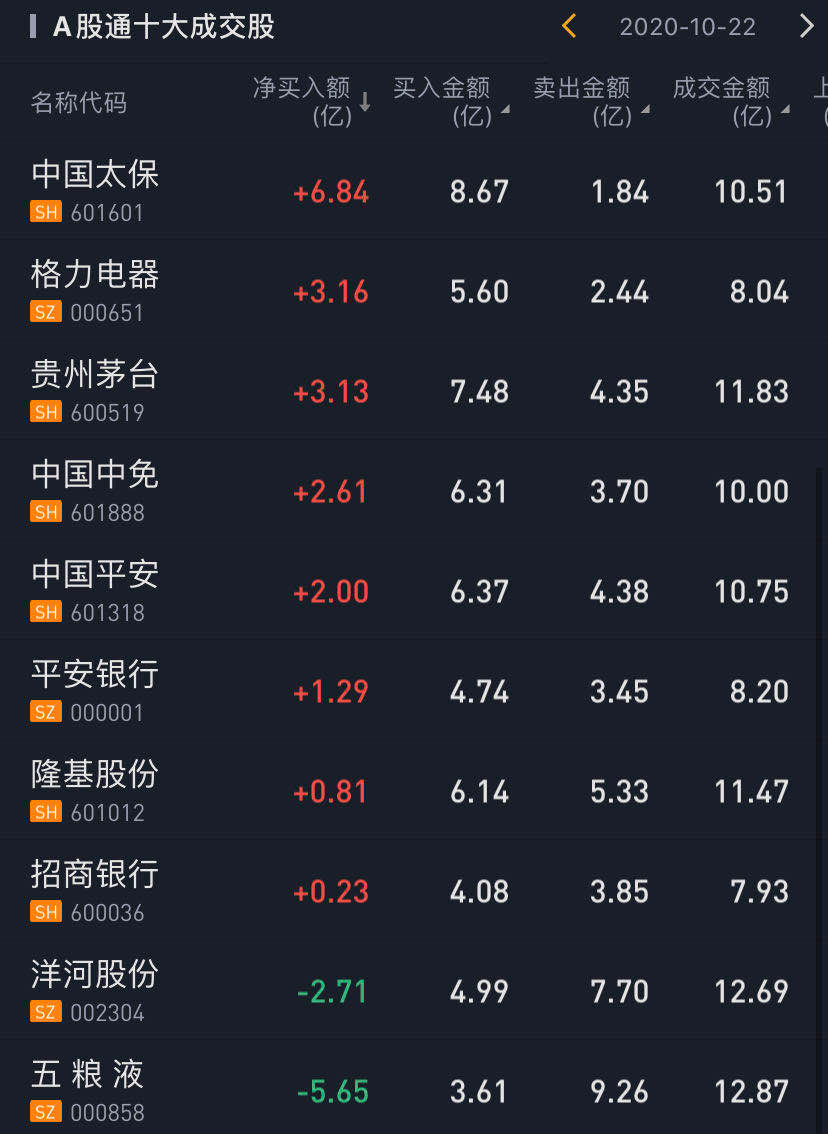Sort by 成交金额 column
The width and height of the screenshot is (828, 1134).
730,101
